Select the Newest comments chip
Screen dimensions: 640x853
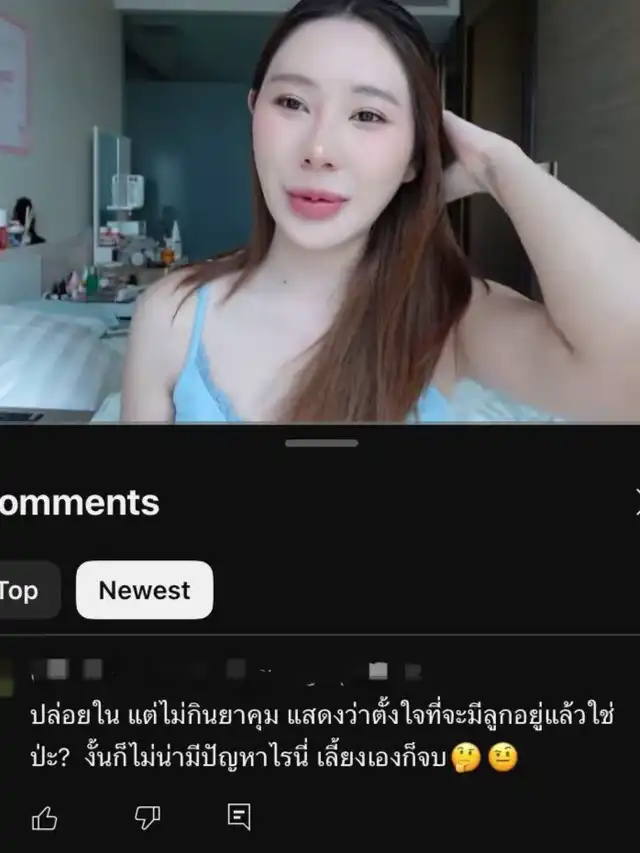tap(145, 590)
